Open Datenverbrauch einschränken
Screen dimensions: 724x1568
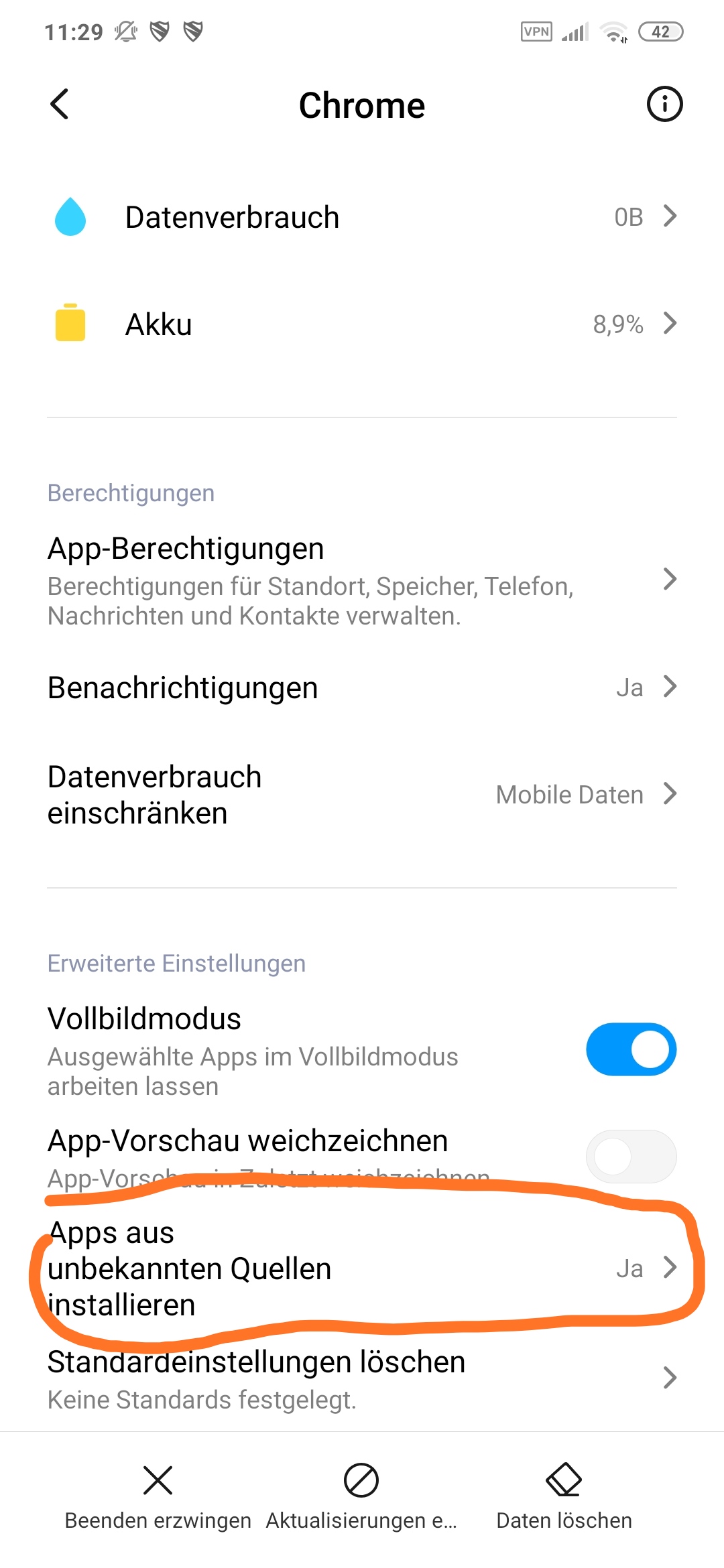tap(362, 795)
